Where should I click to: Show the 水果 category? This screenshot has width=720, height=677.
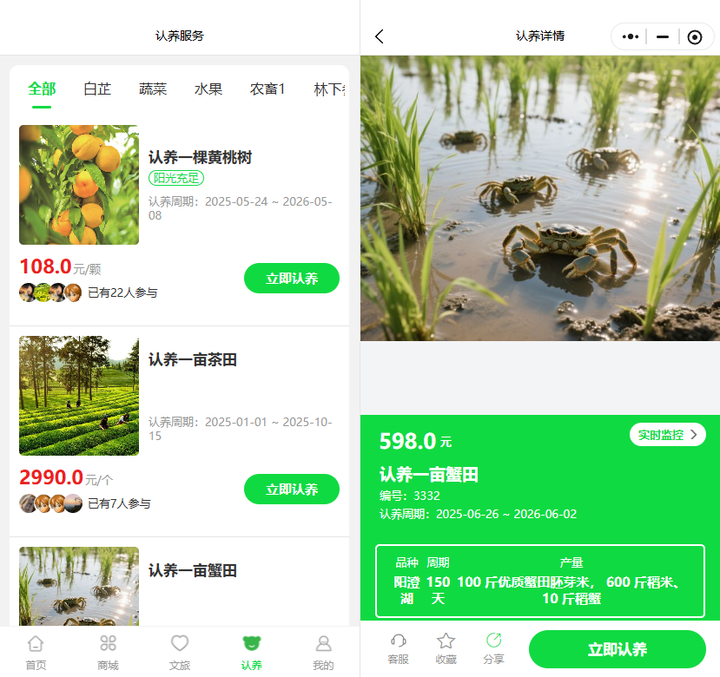pyautogui.click(x=208, y=89)
